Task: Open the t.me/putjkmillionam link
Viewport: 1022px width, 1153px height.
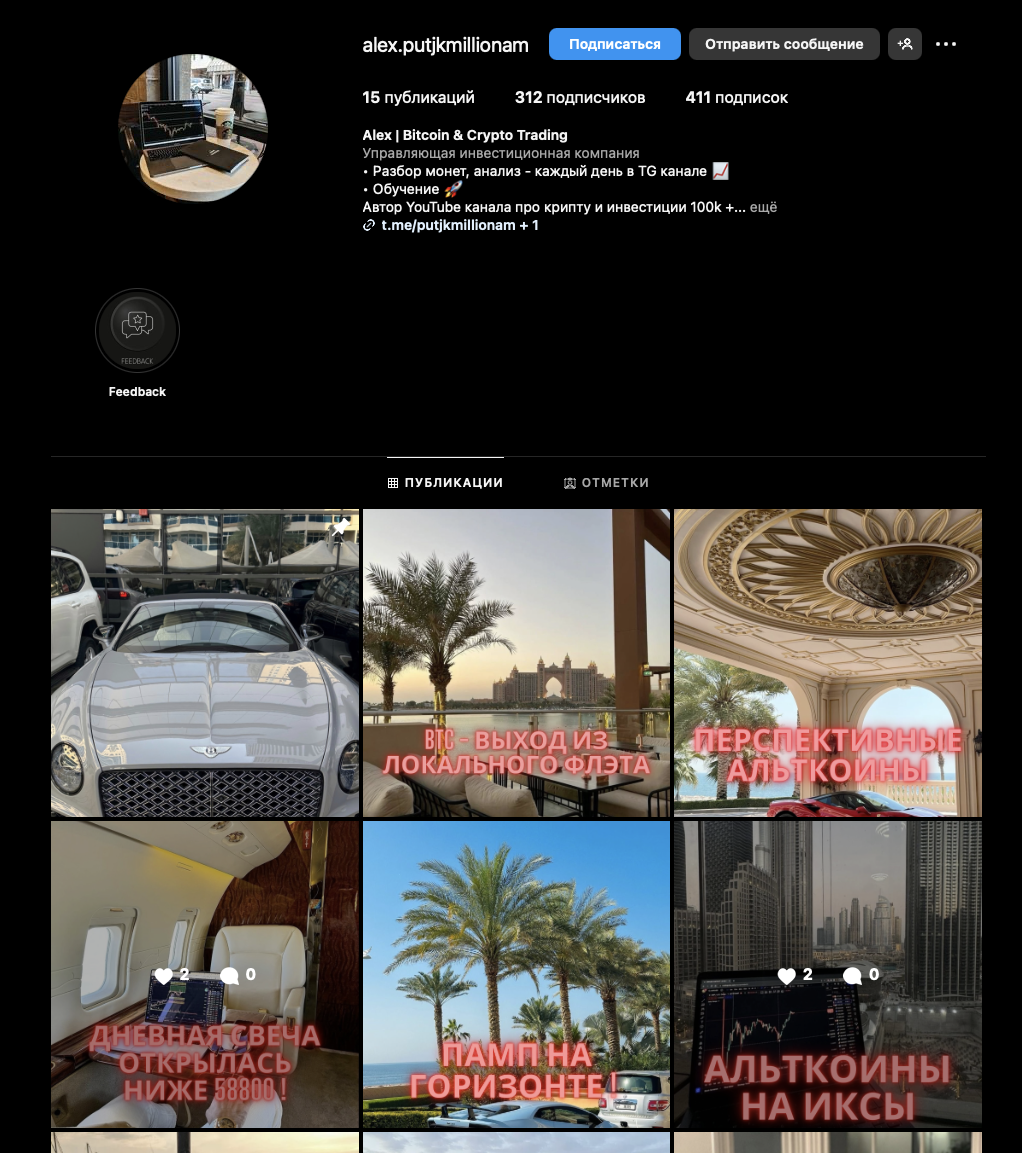Action: pyautogui.click(x=449, y=226)
